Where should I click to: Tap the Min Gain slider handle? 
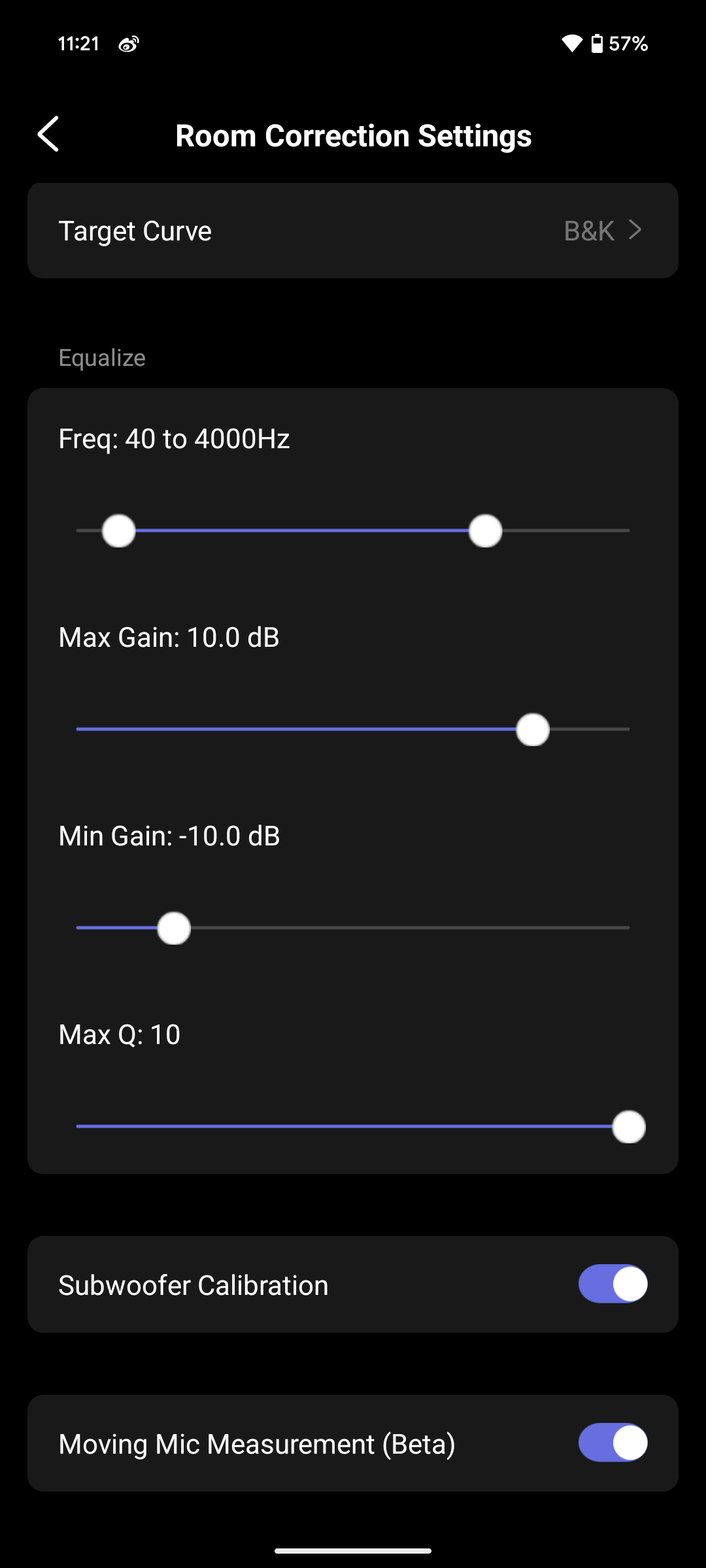(x=174, y=928)
